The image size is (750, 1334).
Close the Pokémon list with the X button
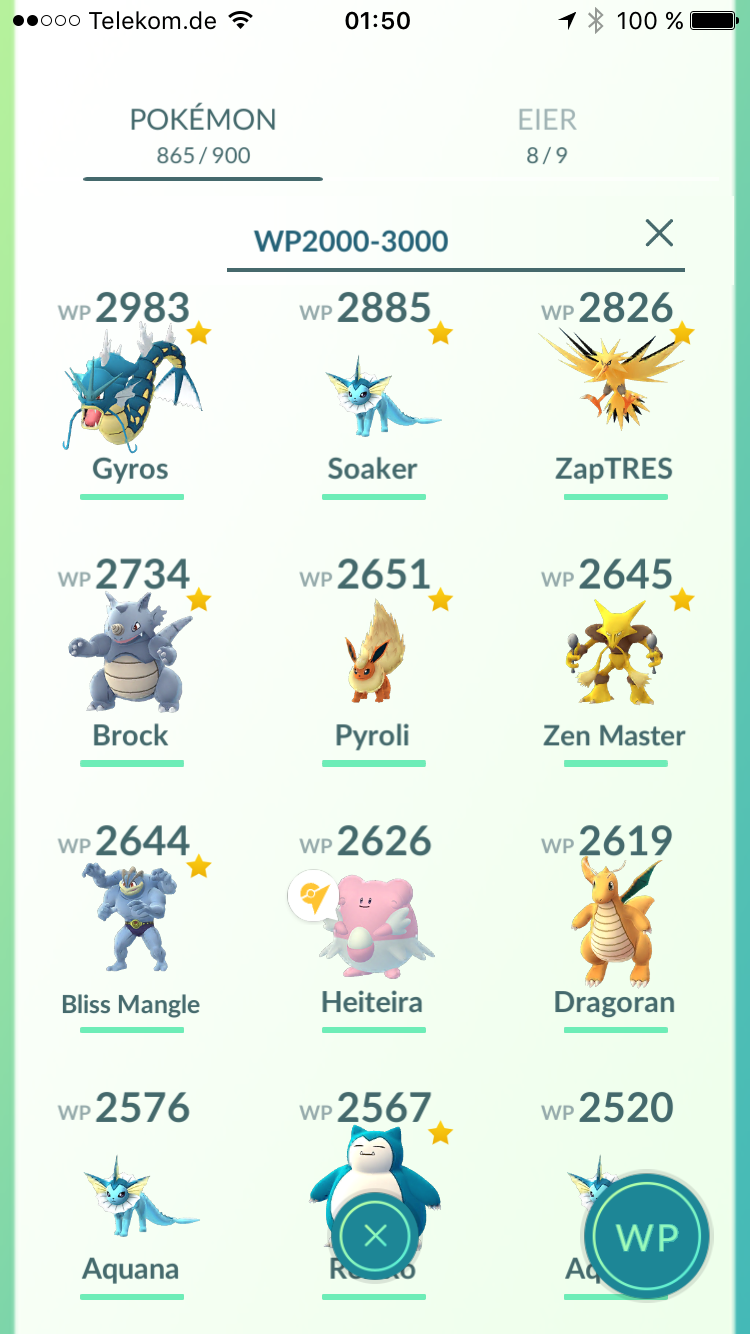375,1237
